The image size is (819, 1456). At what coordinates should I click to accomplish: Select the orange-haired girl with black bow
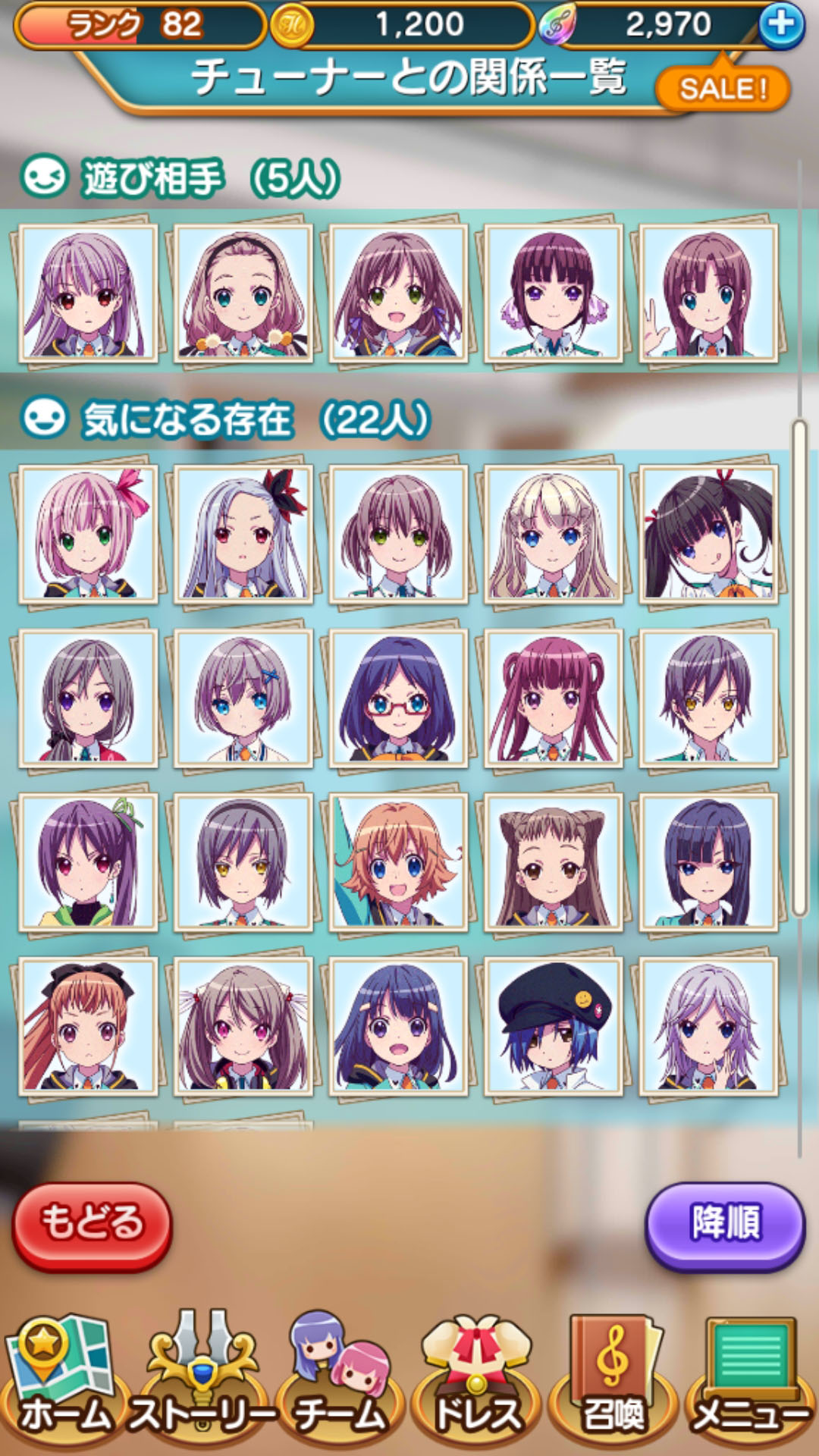88,1026
